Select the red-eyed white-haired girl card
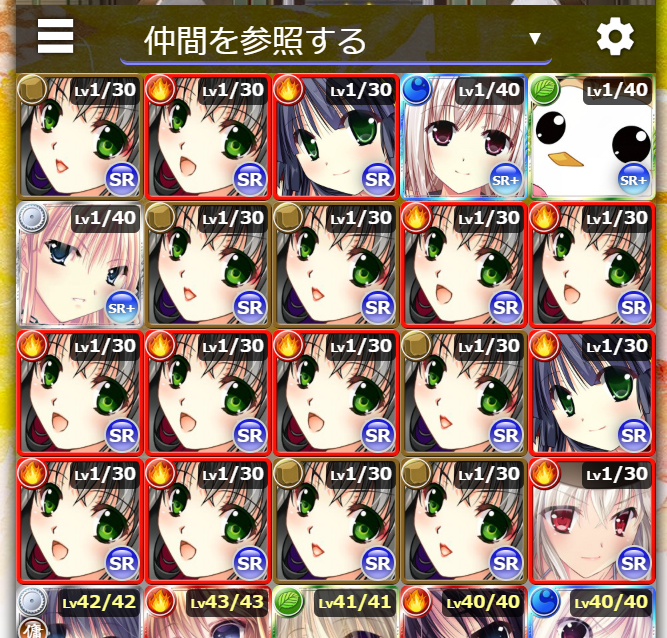Image resolution: width=667 pixels, height=638 pixels. tap(592, 520)
